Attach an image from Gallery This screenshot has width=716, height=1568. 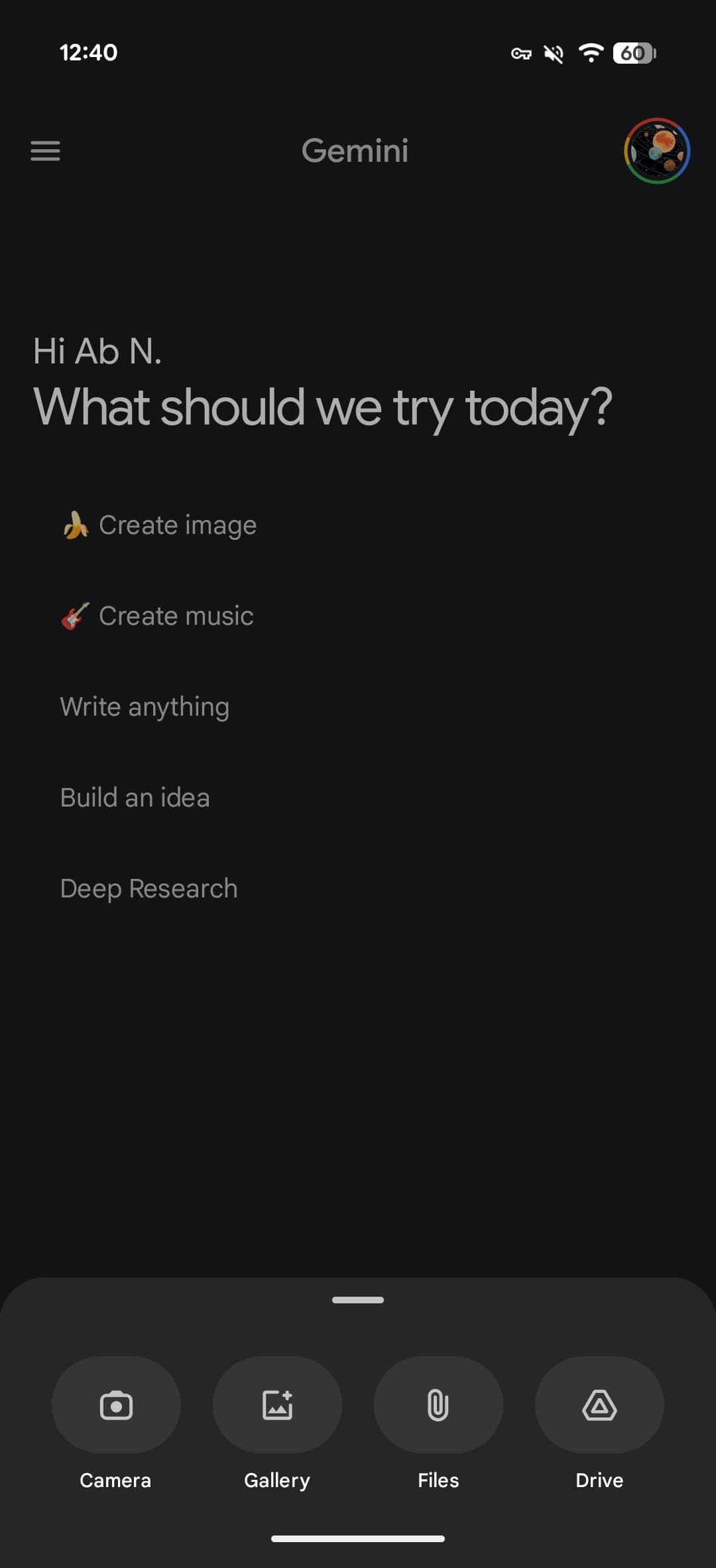[277, 1405]
